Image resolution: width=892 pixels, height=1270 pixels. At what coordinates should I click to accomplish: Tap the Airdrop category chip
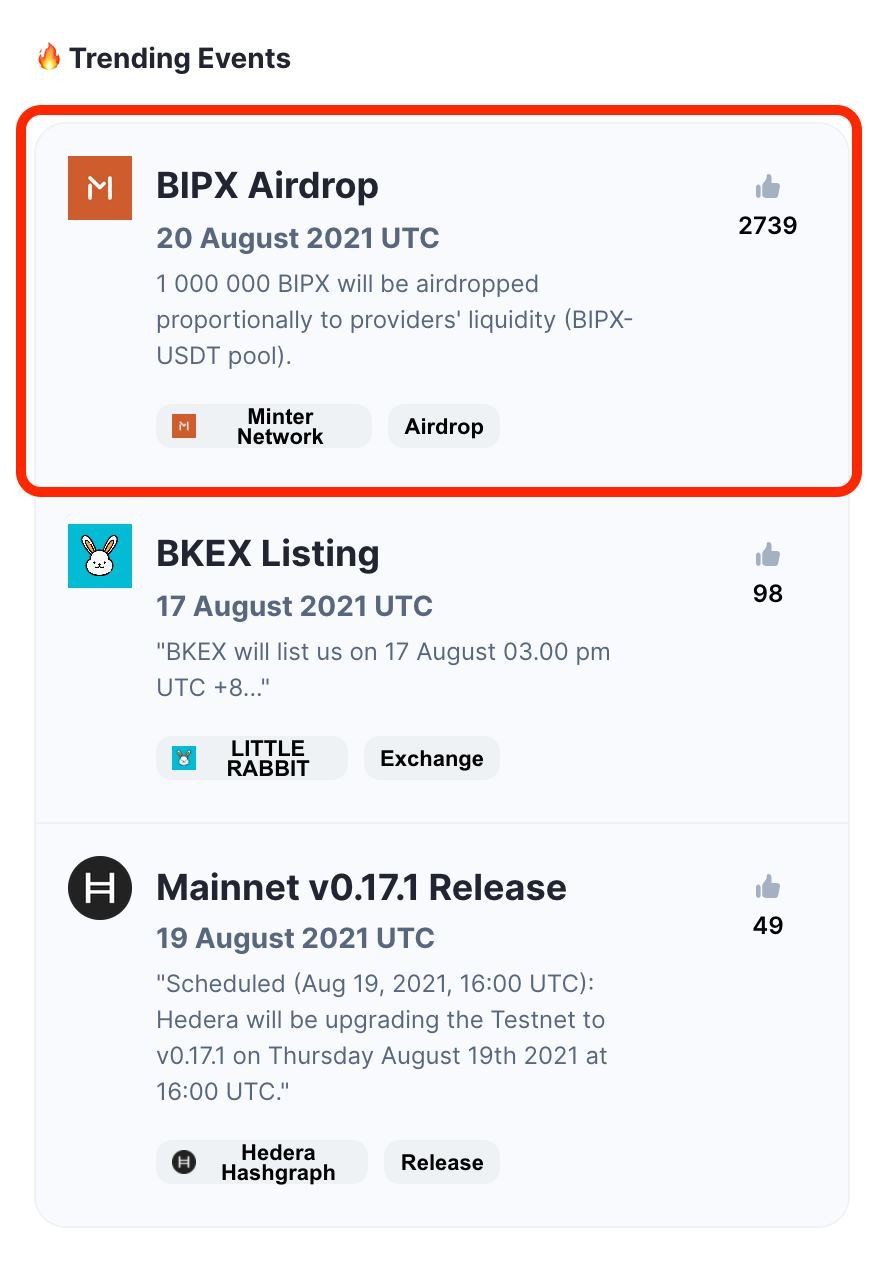[x=444, y=426]
